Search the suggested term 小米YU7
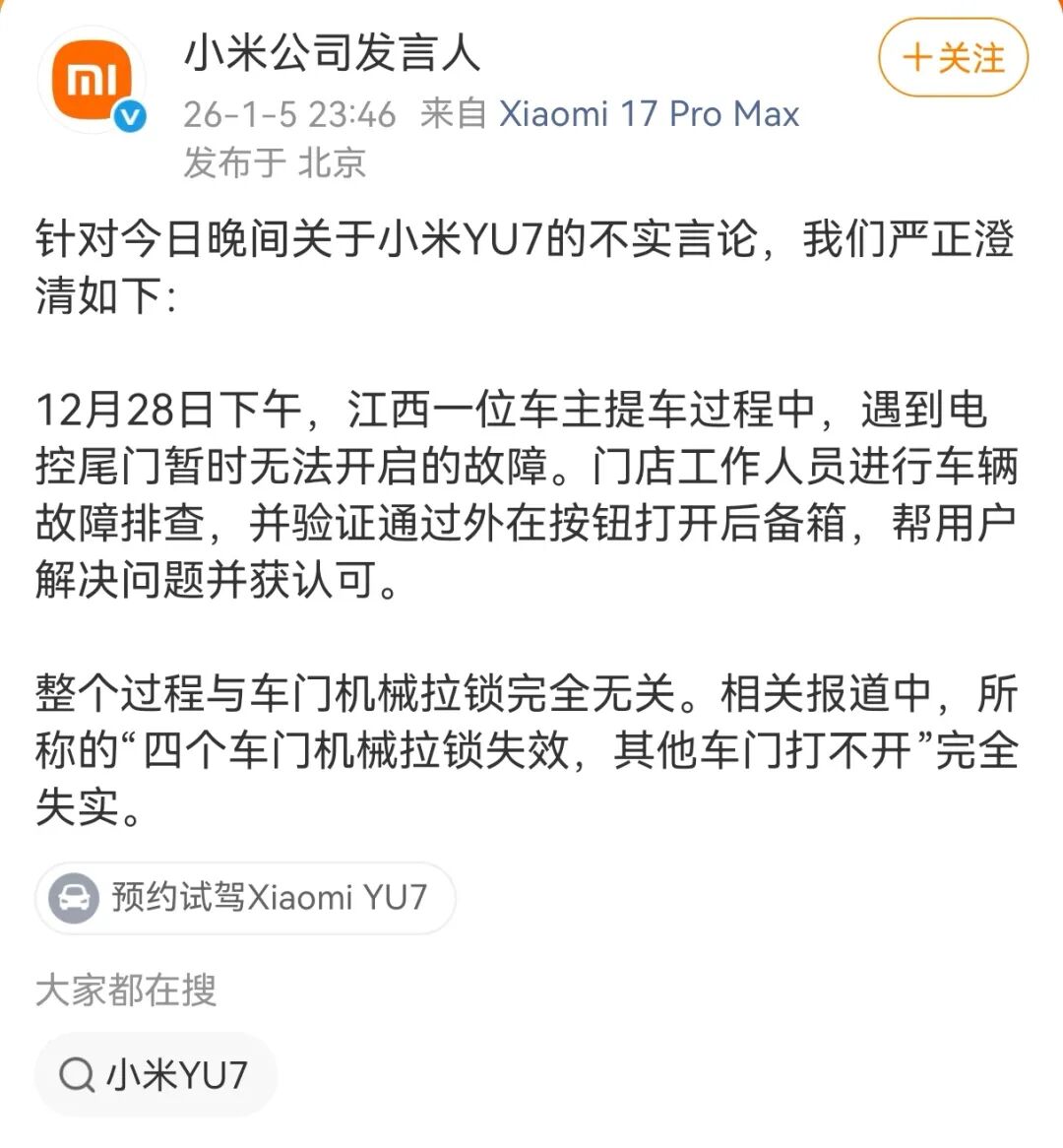The width and height of the screenshot is (1063, 1148). 156,1074
